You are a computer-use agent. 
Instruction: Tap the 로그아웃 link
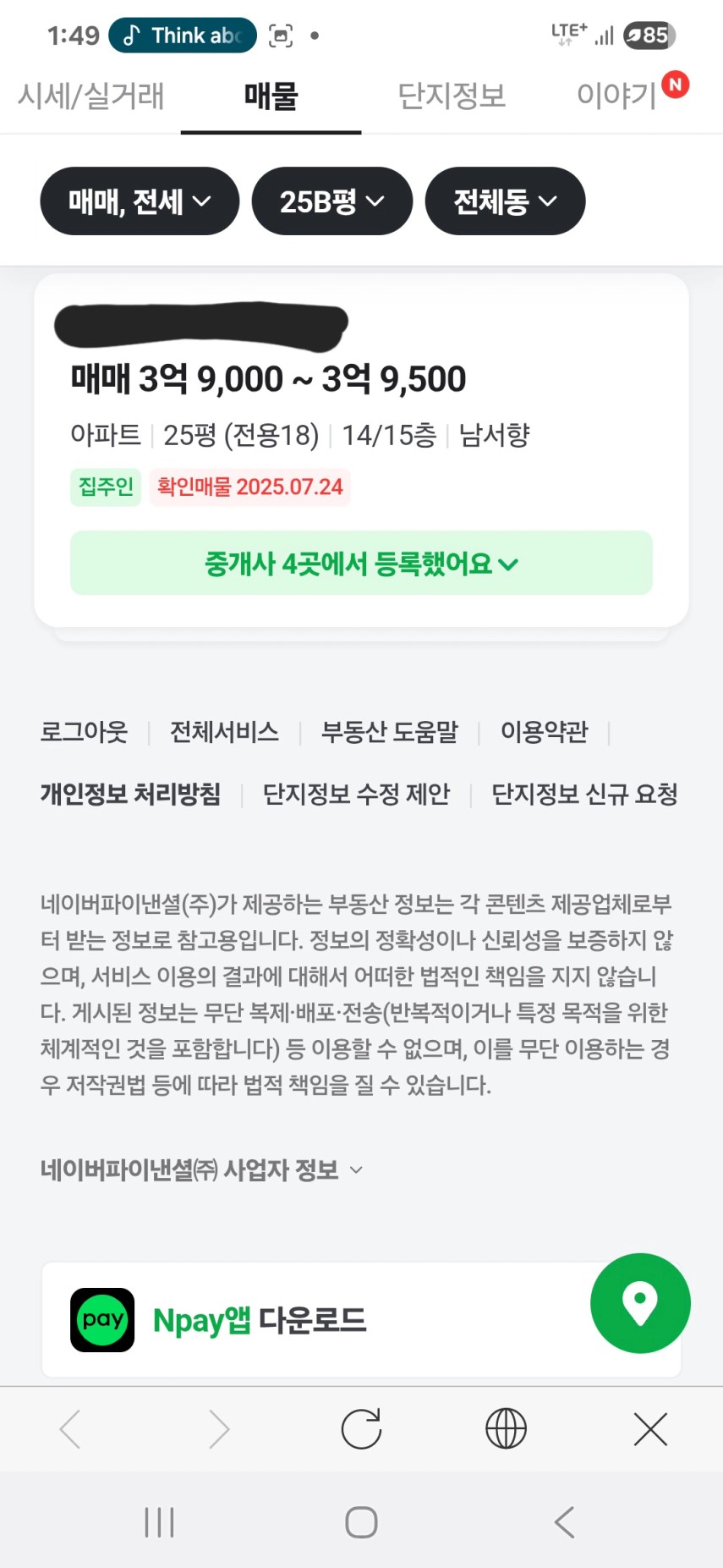click(x=84, y=732)
